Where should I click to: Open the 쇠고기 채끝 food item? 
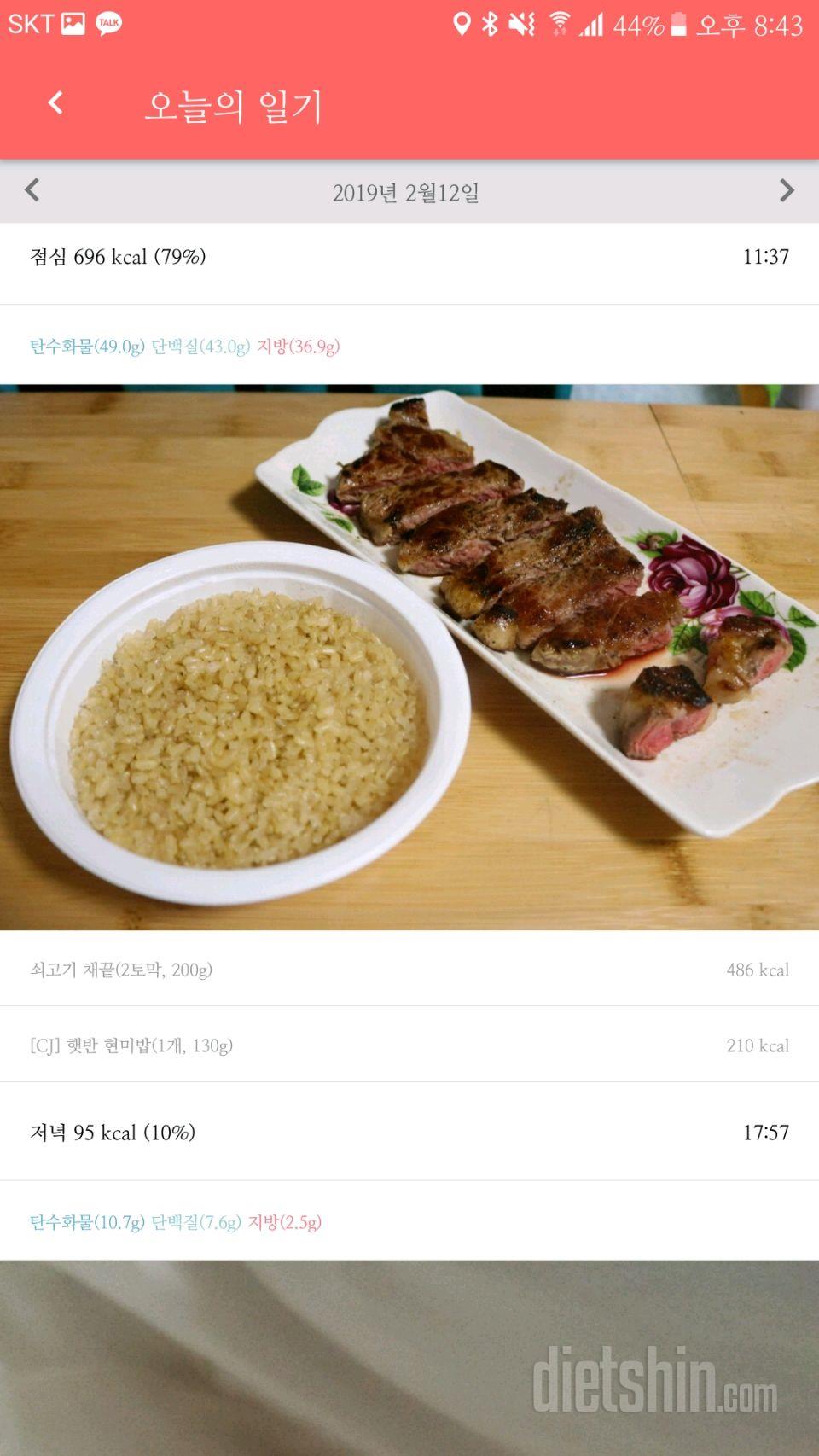click(409, 970)
